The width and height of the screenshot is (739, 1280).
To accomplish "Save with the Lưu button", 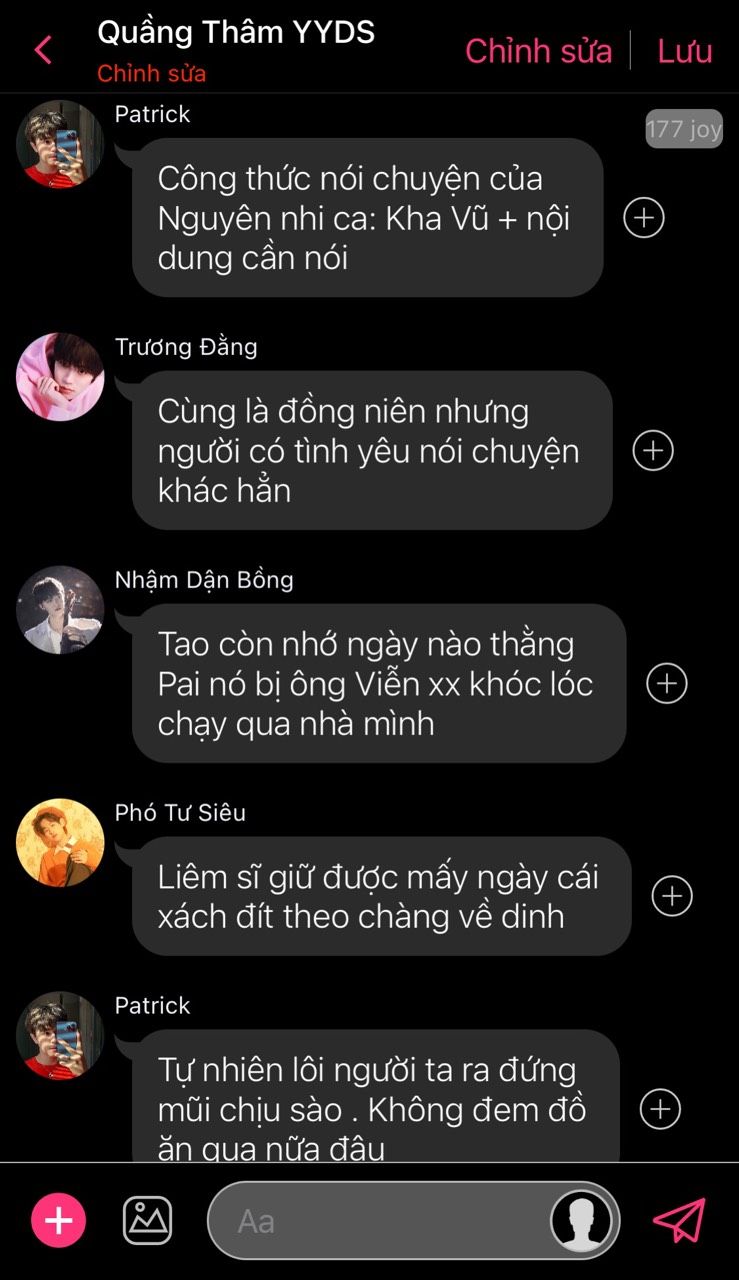I will pyautogui.click(x=685, y=50).
